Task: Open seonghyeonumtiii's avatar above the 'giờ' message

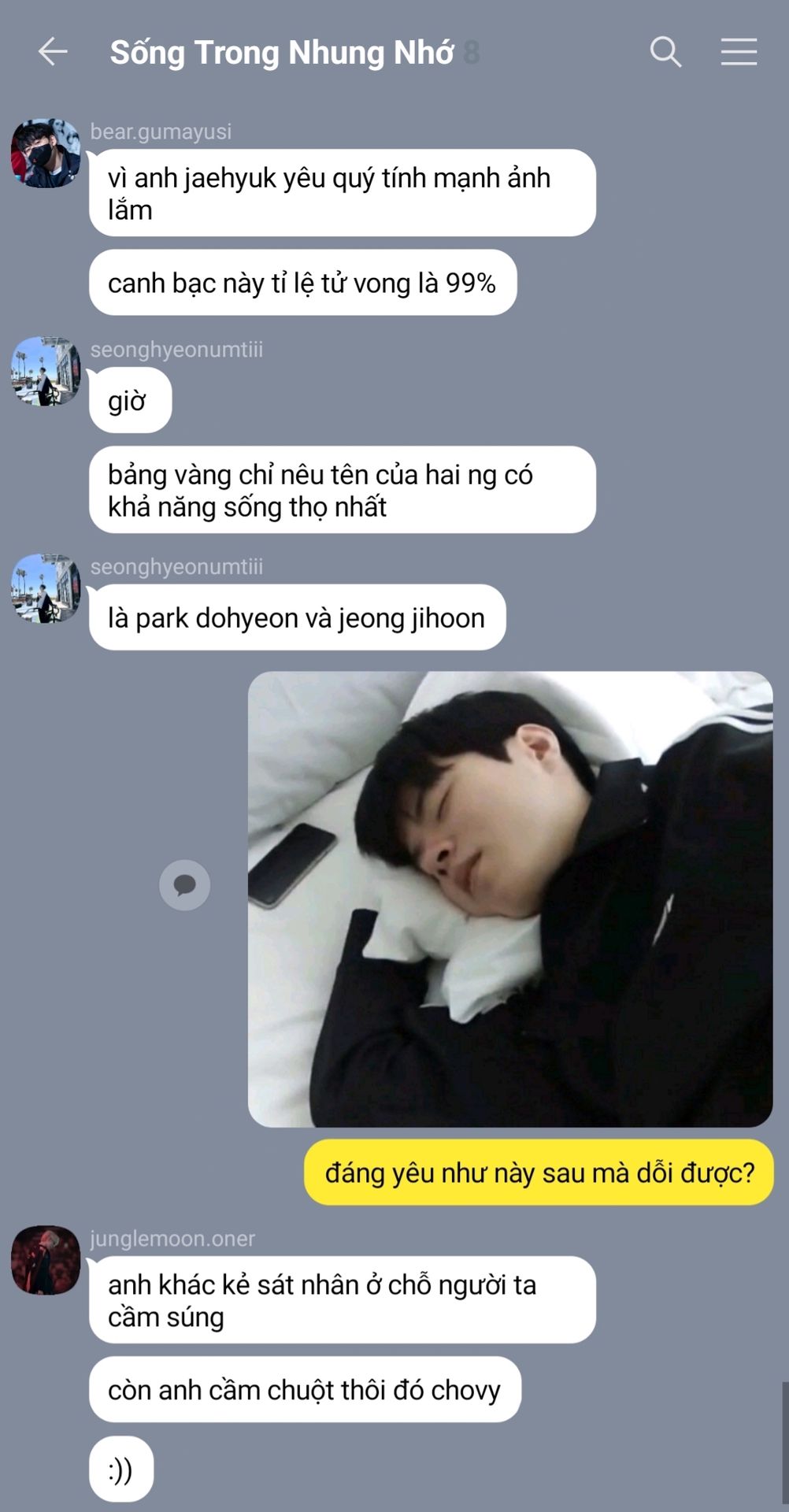Action: 46,372
